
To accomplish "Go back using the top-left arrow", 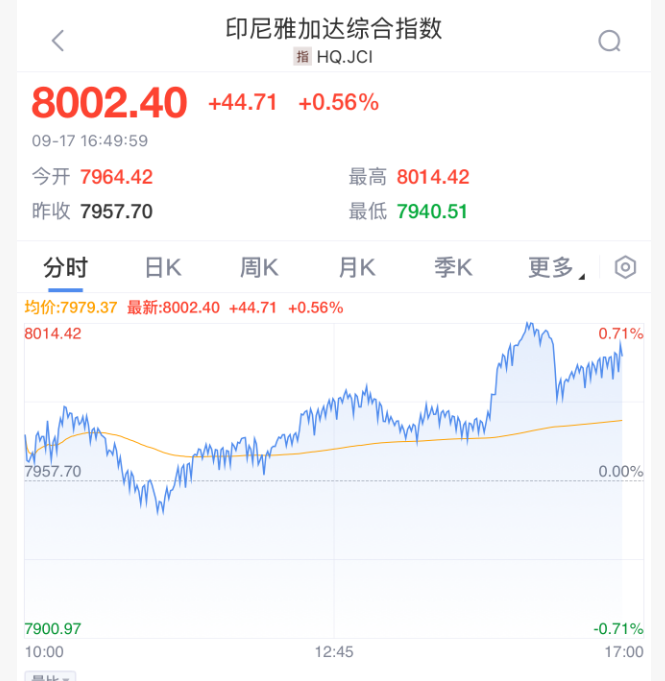I will pyautogui.click(x=57, y=41).
